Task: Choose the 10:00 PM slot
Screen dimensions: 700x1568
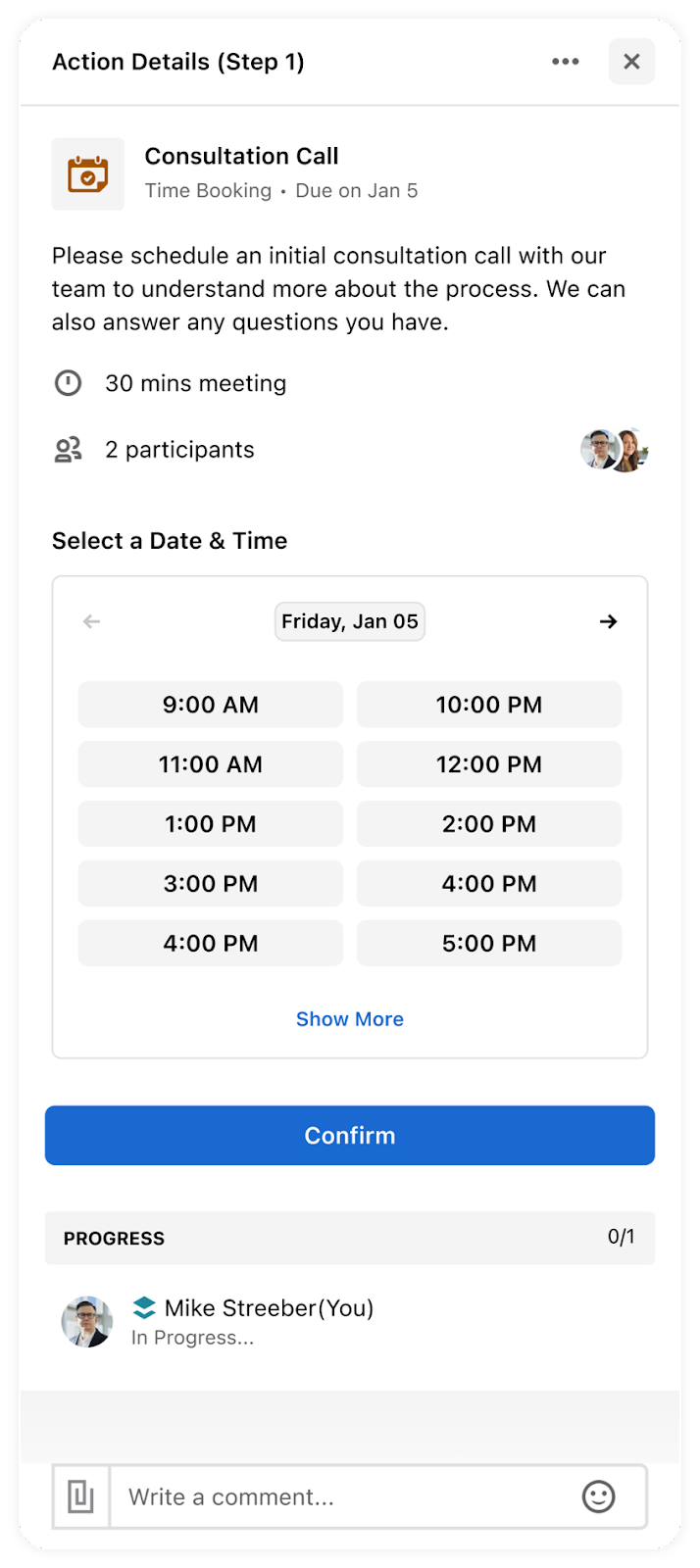Action: tap(489, 705)
